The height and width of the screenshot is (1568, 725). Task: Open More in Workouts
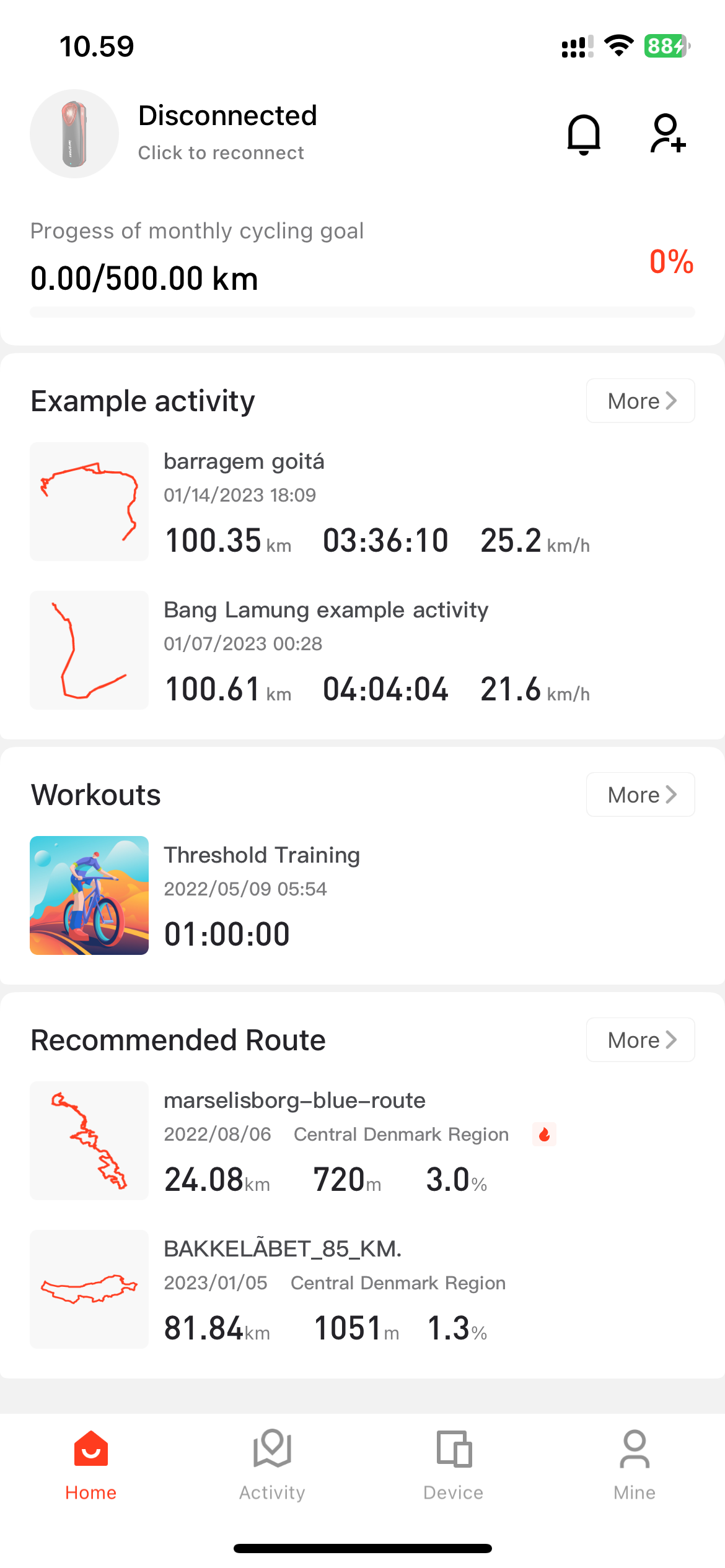(x=640, y=795)
